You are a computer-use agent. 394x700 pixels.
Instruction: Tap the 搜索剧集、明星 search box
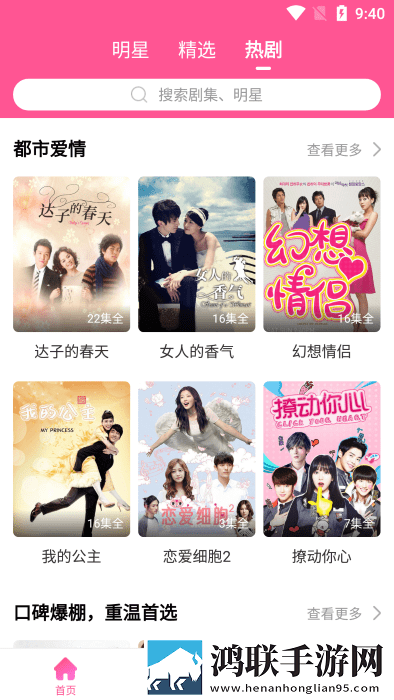click(197, 95)
